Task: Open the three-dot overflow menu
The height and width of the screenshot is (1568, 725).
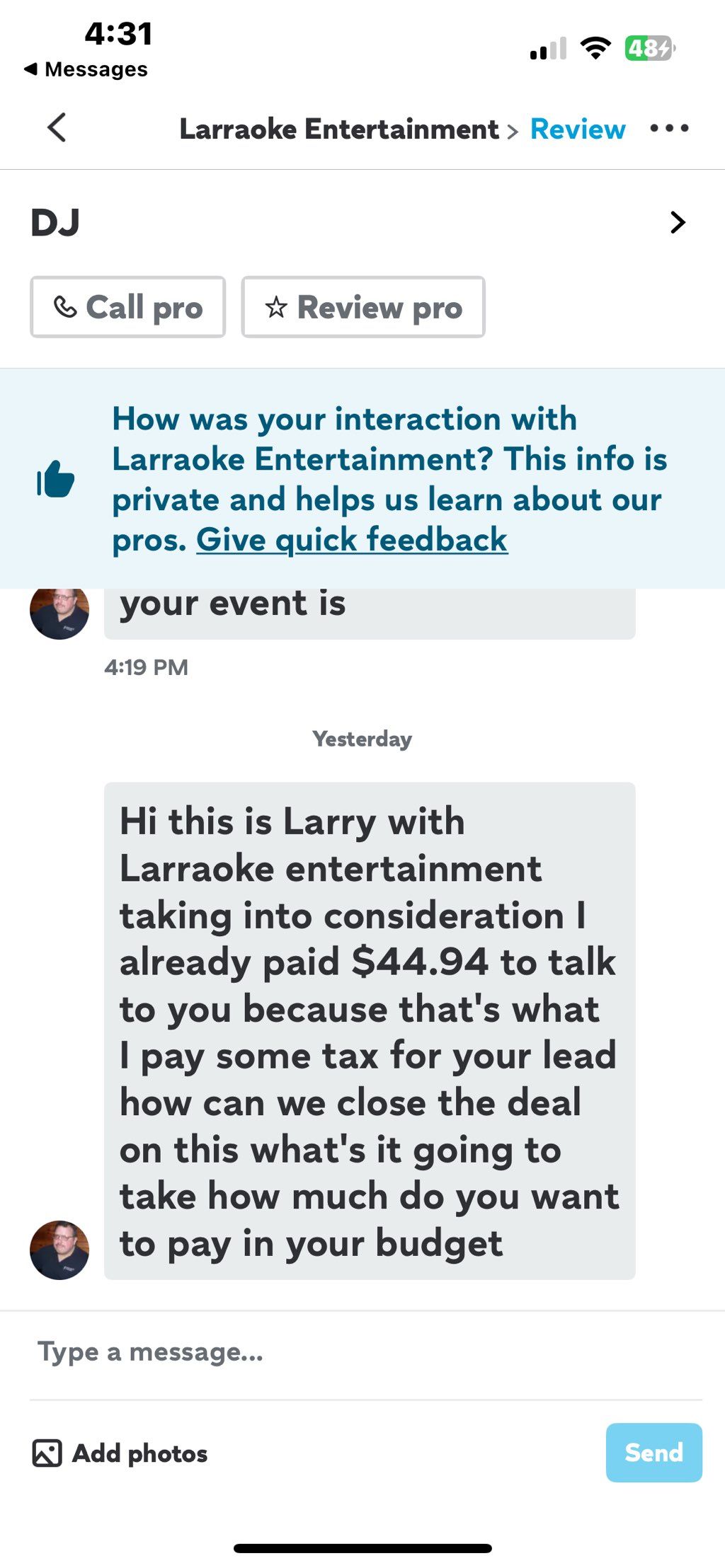Action: pyautogui.click(x=669, y=128)
